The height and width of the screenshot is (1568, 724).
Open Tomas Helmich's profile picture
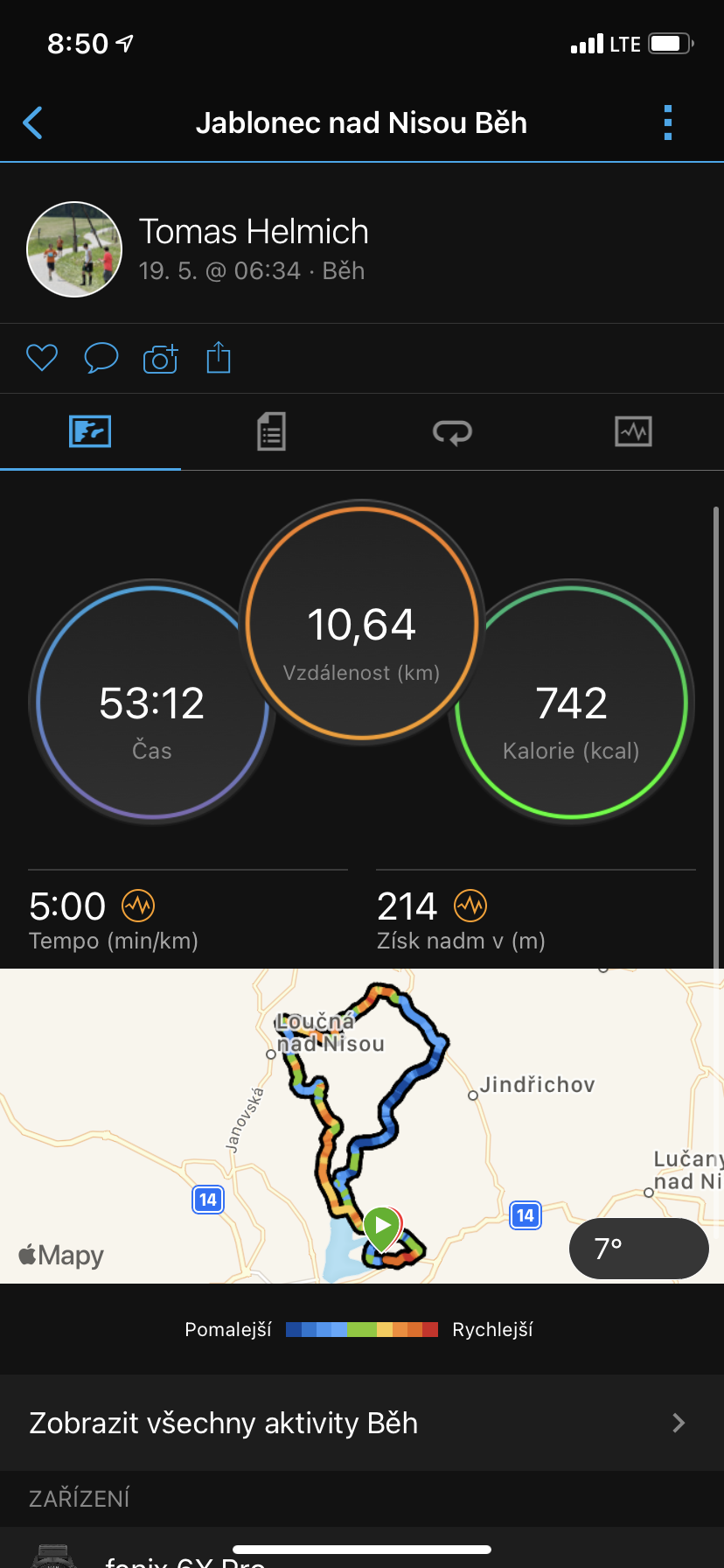click(74, 249)
